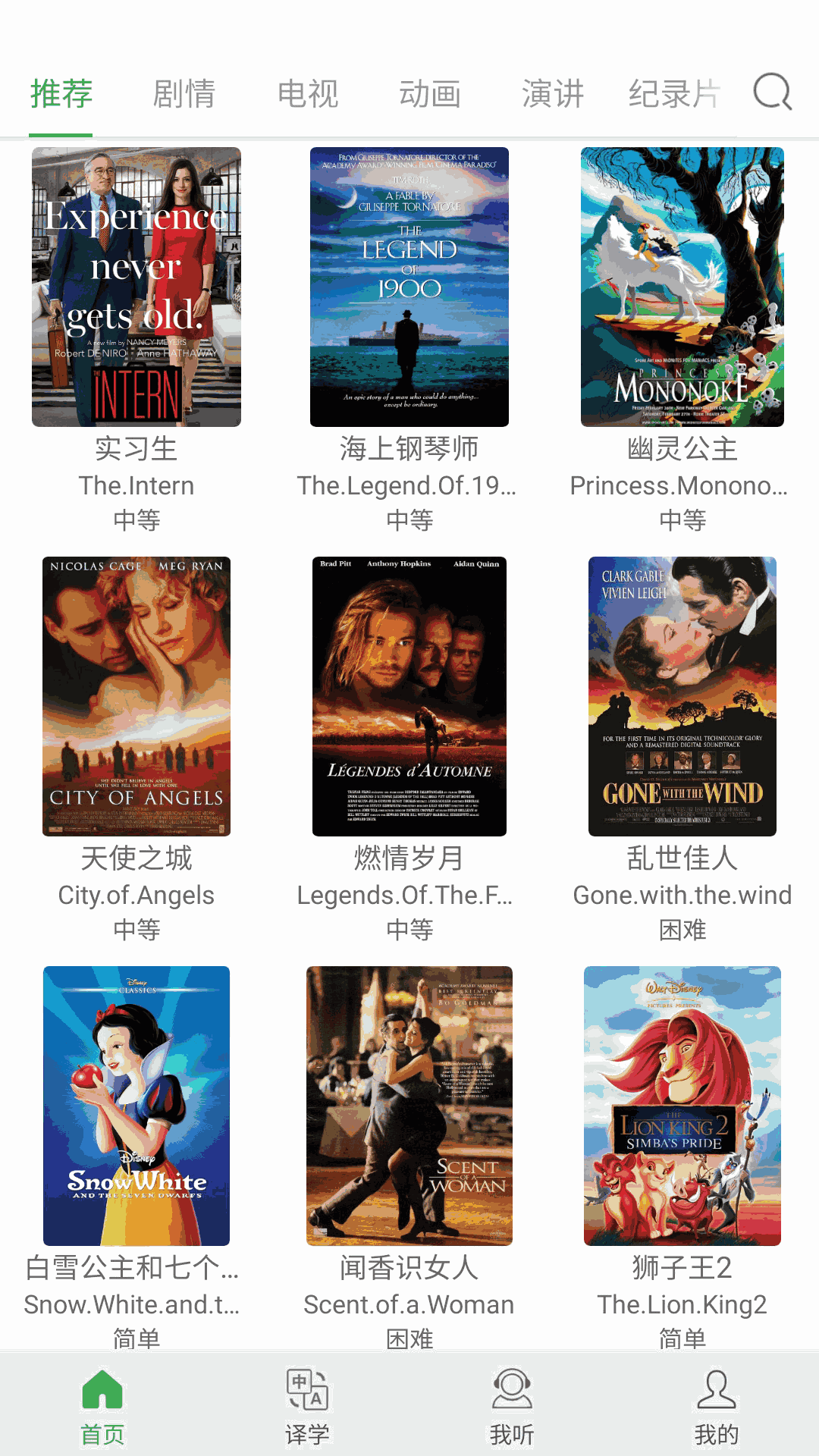
Task: Go to the 译学 tab
Action: [307, 1405]
